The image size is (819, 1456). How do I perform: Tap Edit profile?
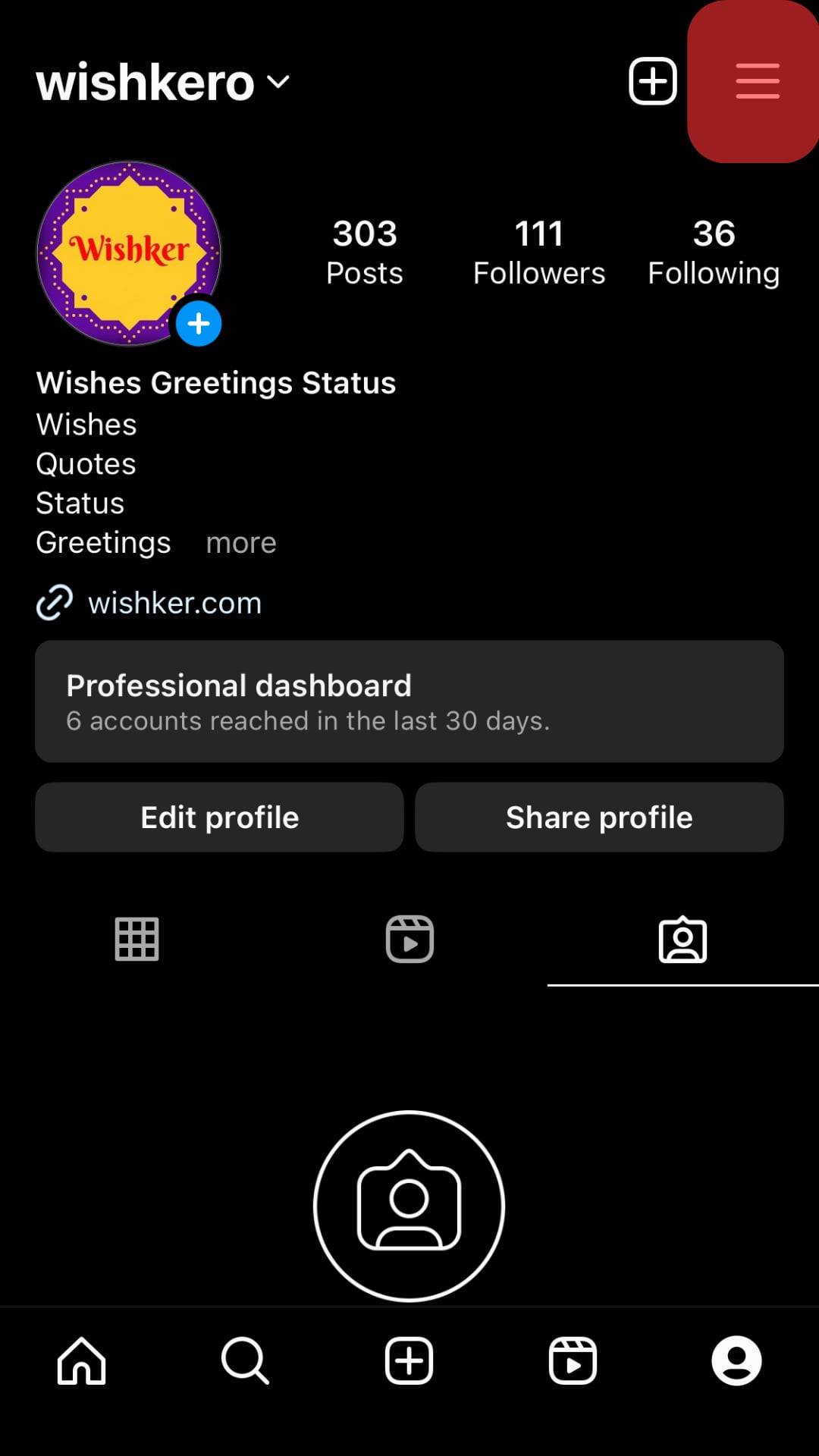pyautogui.click(x=219, y=817)
